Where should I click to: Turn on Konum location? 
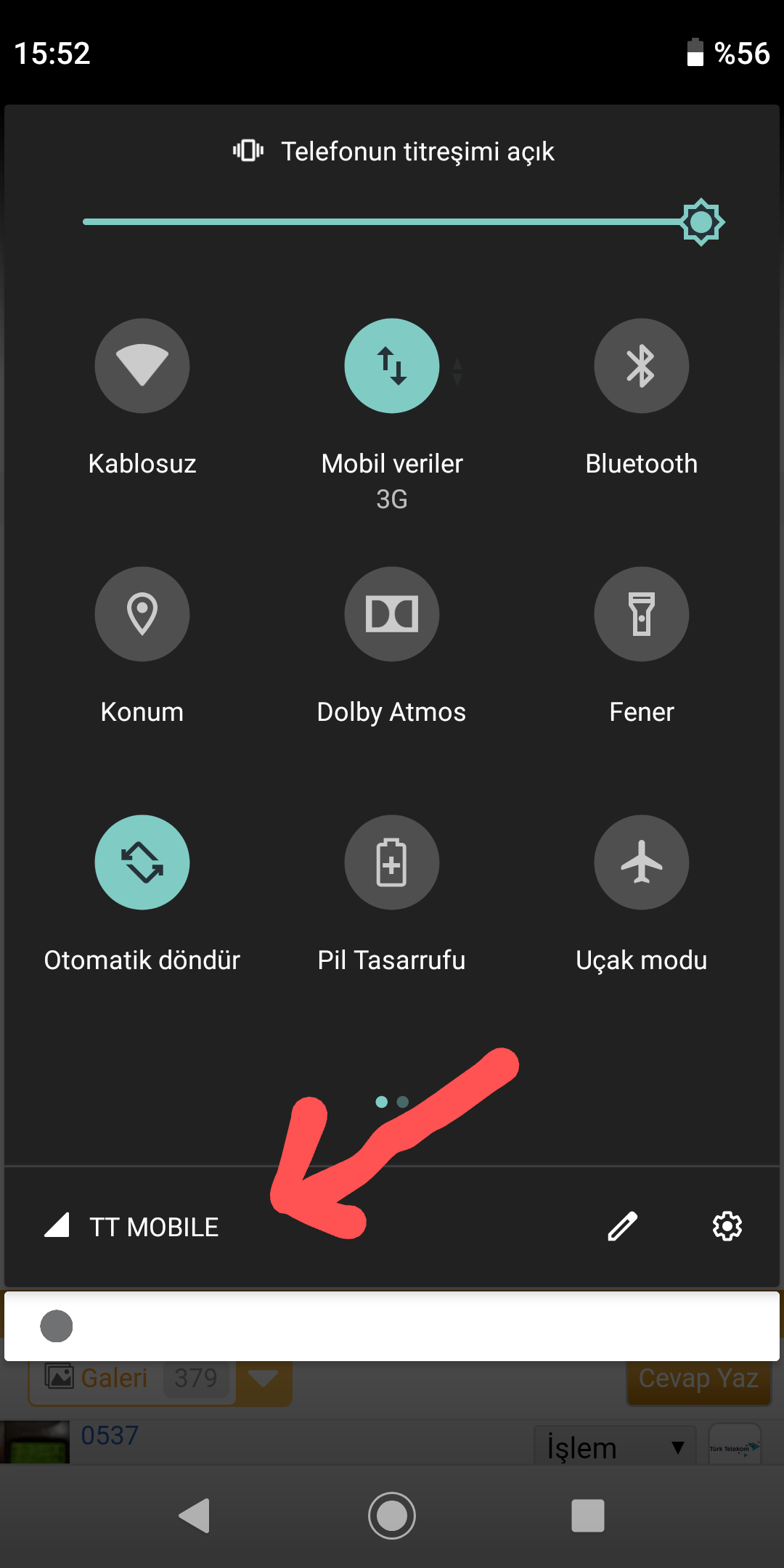click(142, 614)
